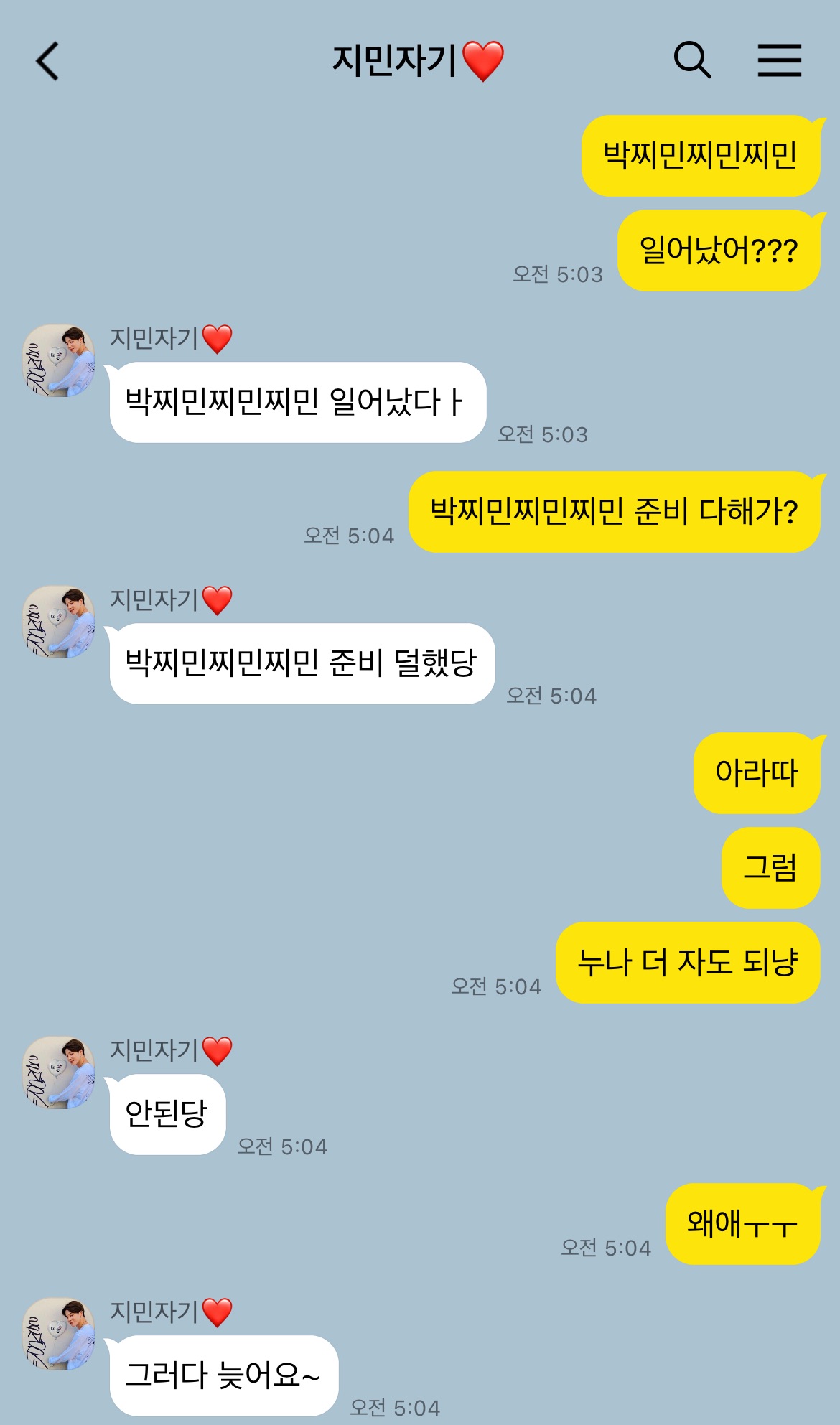
Task: Search within this conversation
Action: coord(692,60)
